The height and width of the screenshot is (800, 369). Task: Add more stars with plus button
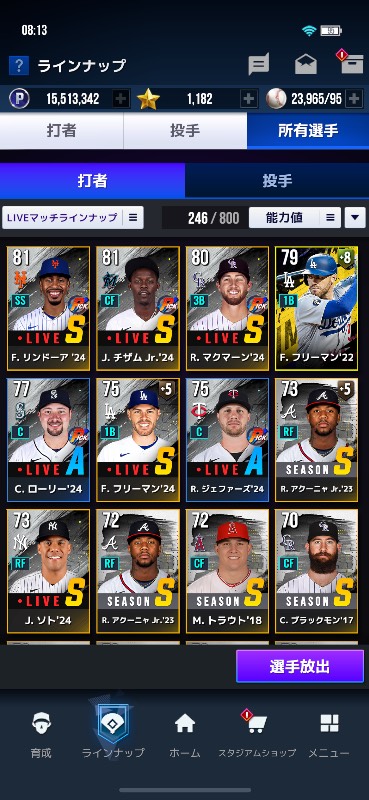[x=249, y=98]
